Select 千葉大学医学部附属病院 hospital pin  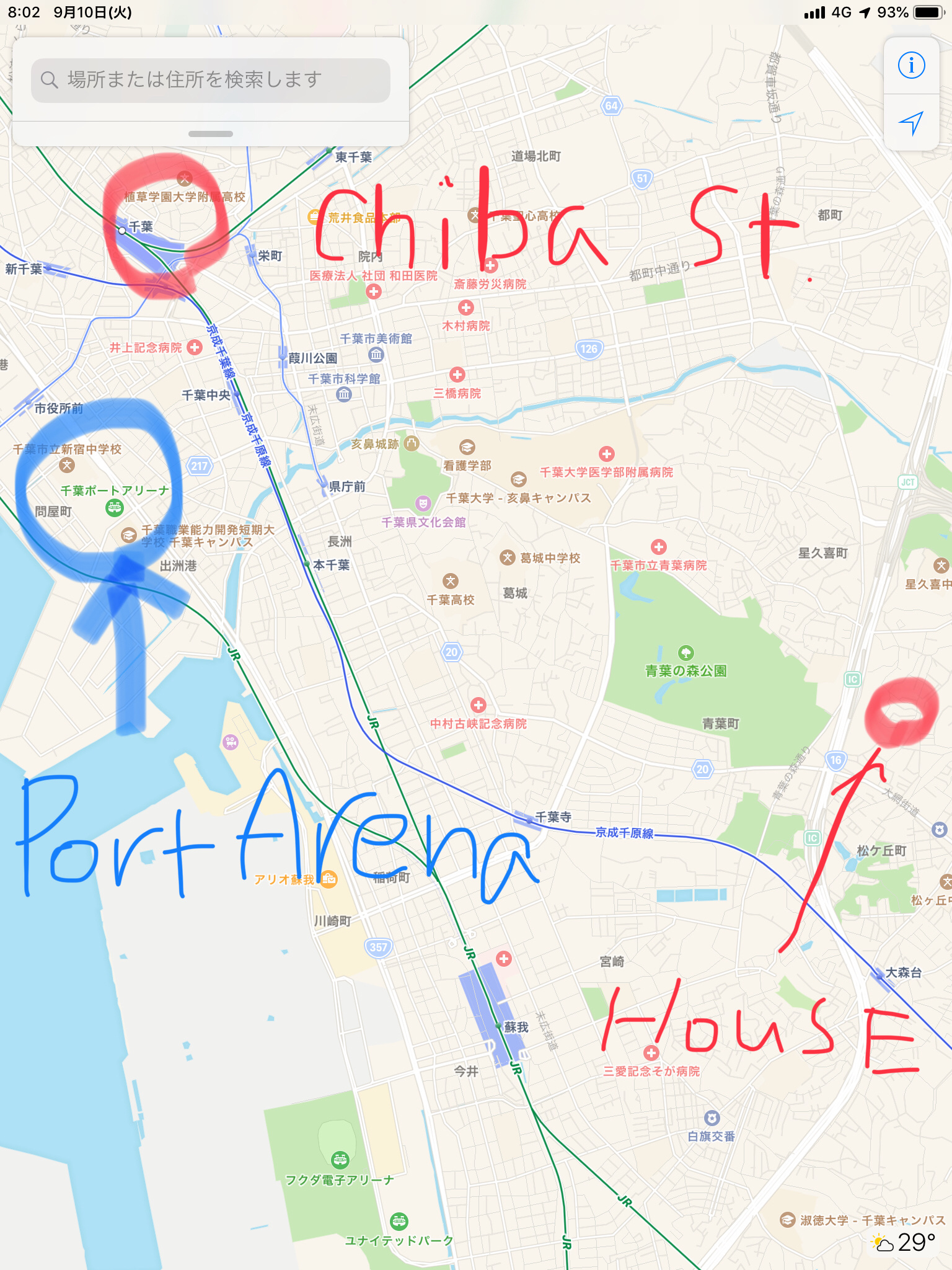coord(607,454)
